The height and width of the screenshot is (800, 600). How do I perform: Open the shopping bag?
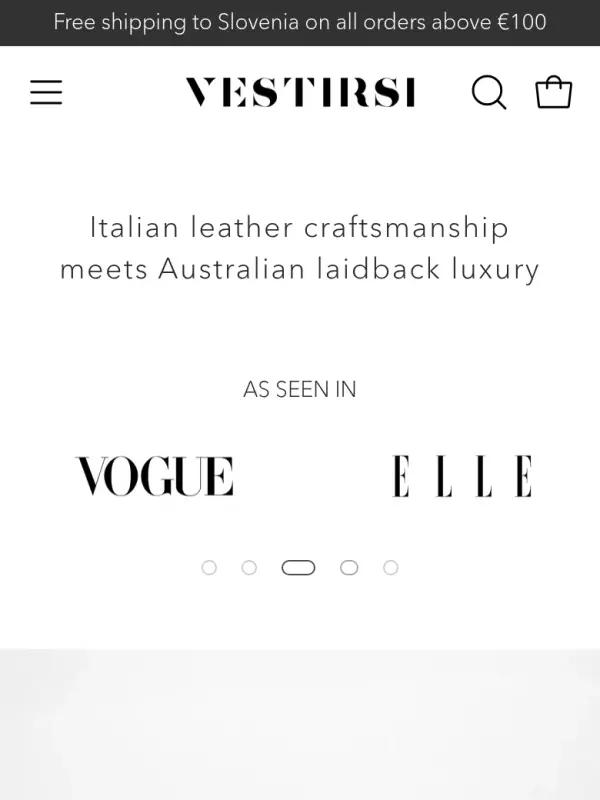click(553, 93)
